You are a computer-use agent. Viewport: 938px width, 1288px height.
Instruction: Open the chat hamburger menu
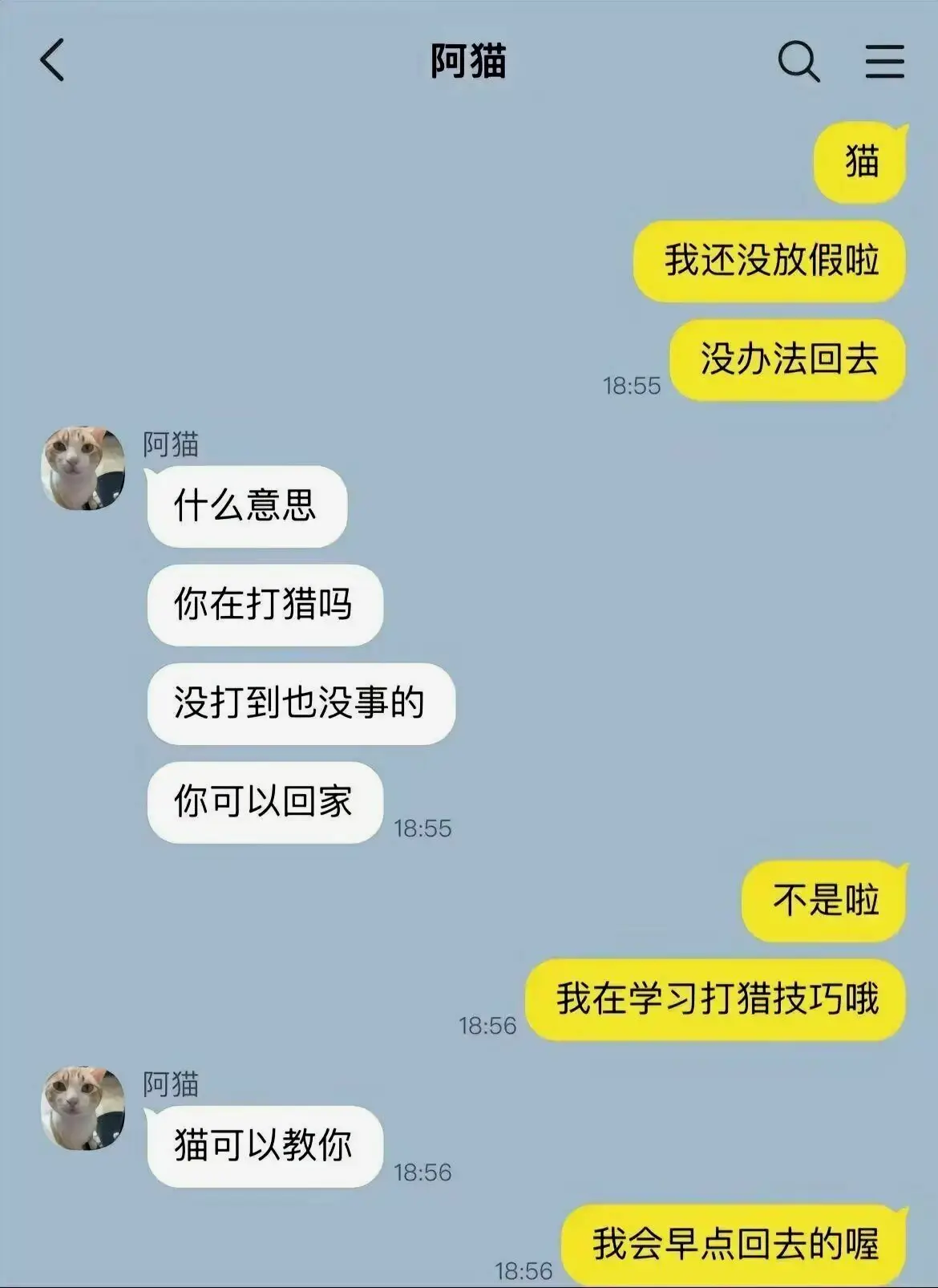tap(884, 62)
